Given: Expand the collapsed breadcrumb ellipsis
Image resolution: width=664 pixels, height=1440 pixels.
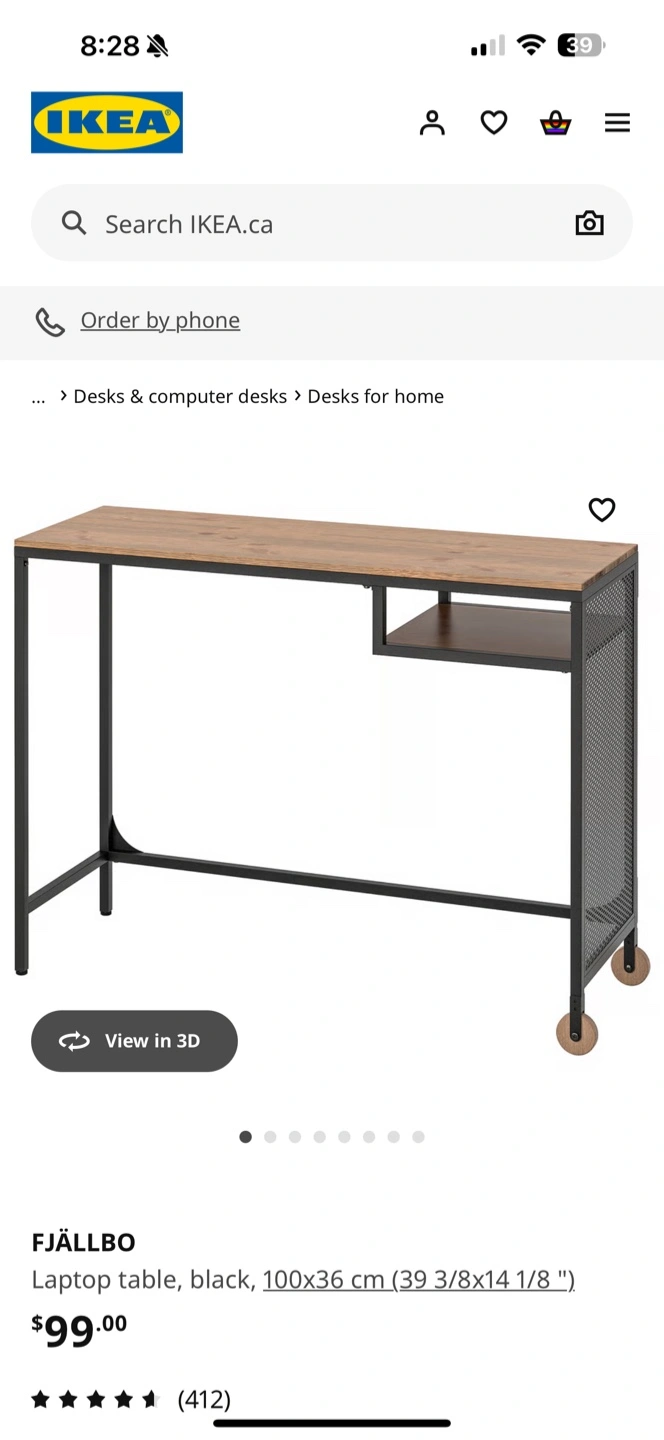Looking at the screenshot, I should [39, 397].
